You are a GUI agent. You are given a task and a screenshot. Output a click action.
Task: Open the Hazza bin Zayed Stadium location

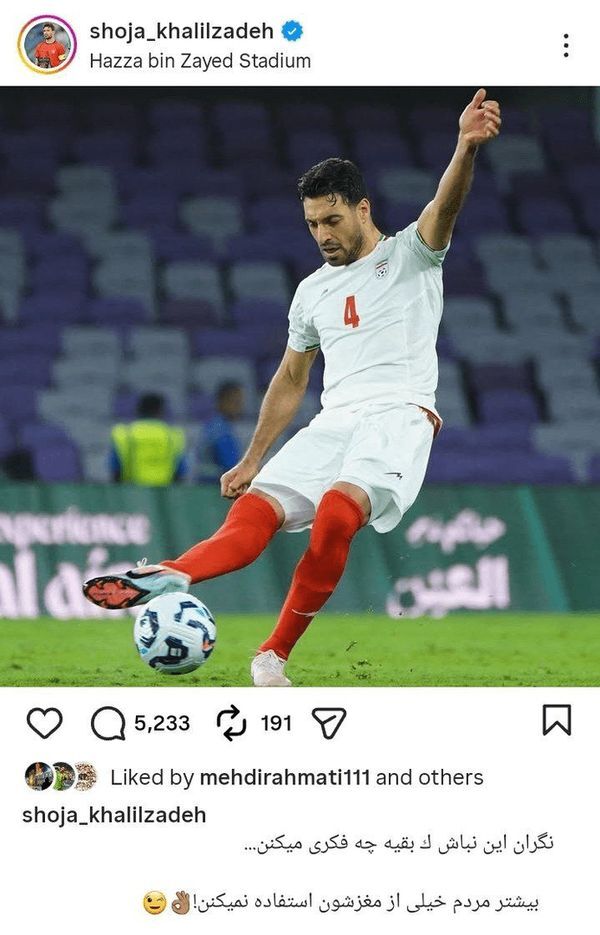coord(200,61)
